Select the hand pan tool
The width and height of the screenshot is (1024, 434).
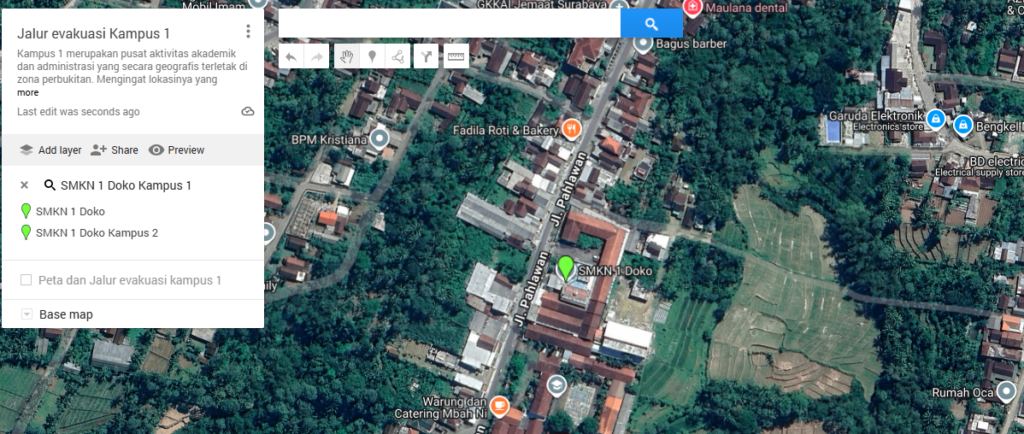(346, 57)
